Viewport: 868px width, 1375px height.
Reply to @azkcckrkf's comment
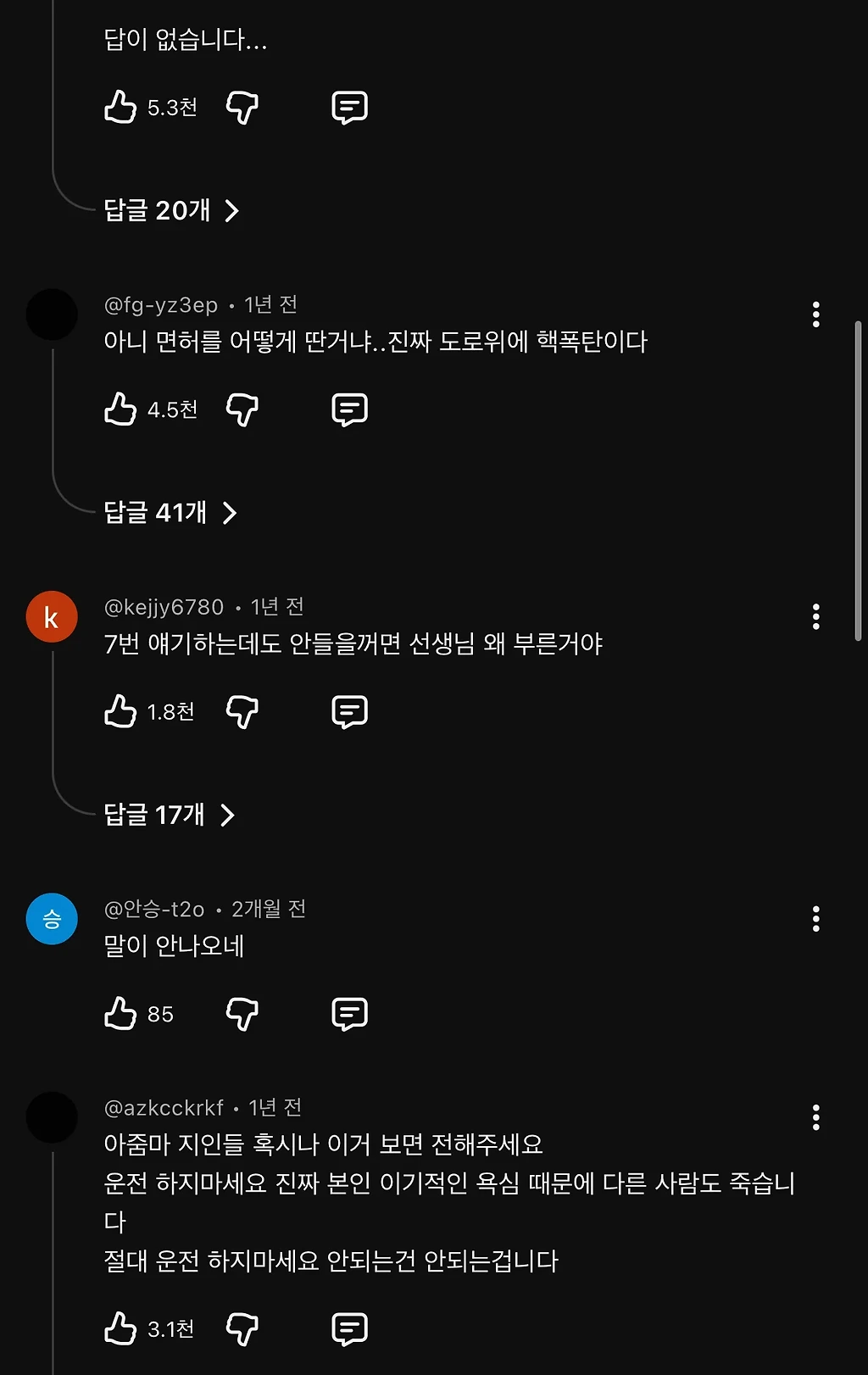[x=349, y=1328]
